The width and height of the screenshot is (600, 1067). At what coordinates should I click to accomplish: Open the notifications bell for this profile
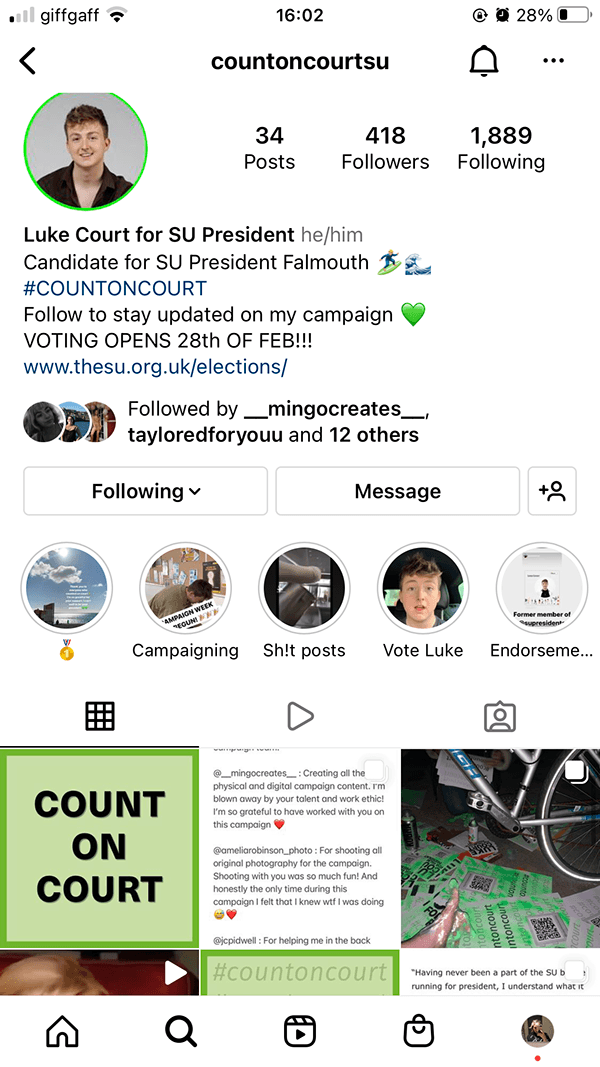pos(484,61)
